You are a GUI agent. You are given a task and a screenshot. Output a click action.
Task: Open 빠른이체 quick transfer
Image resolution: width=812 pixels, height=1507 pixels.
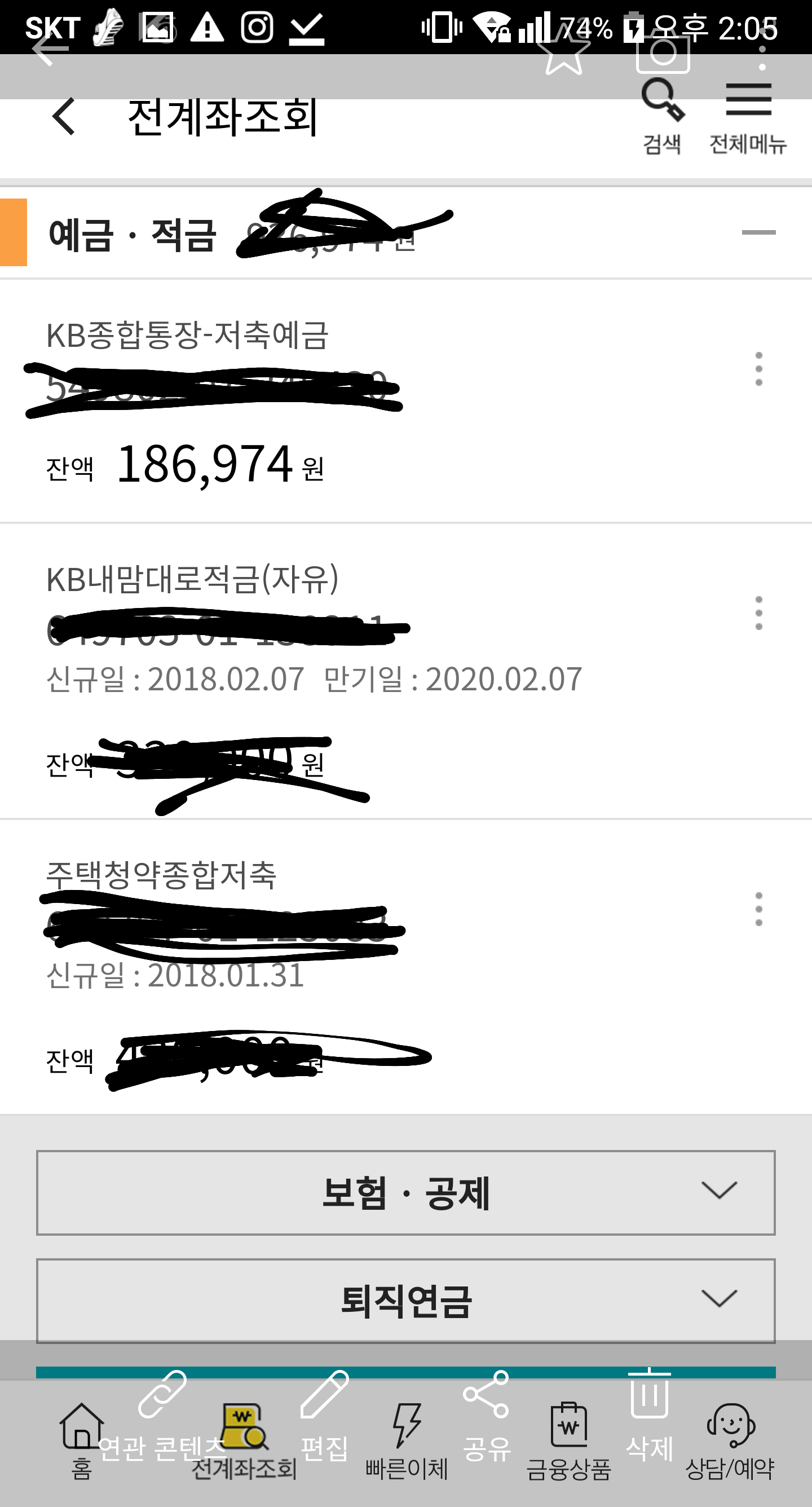[x=407, y=1441]
